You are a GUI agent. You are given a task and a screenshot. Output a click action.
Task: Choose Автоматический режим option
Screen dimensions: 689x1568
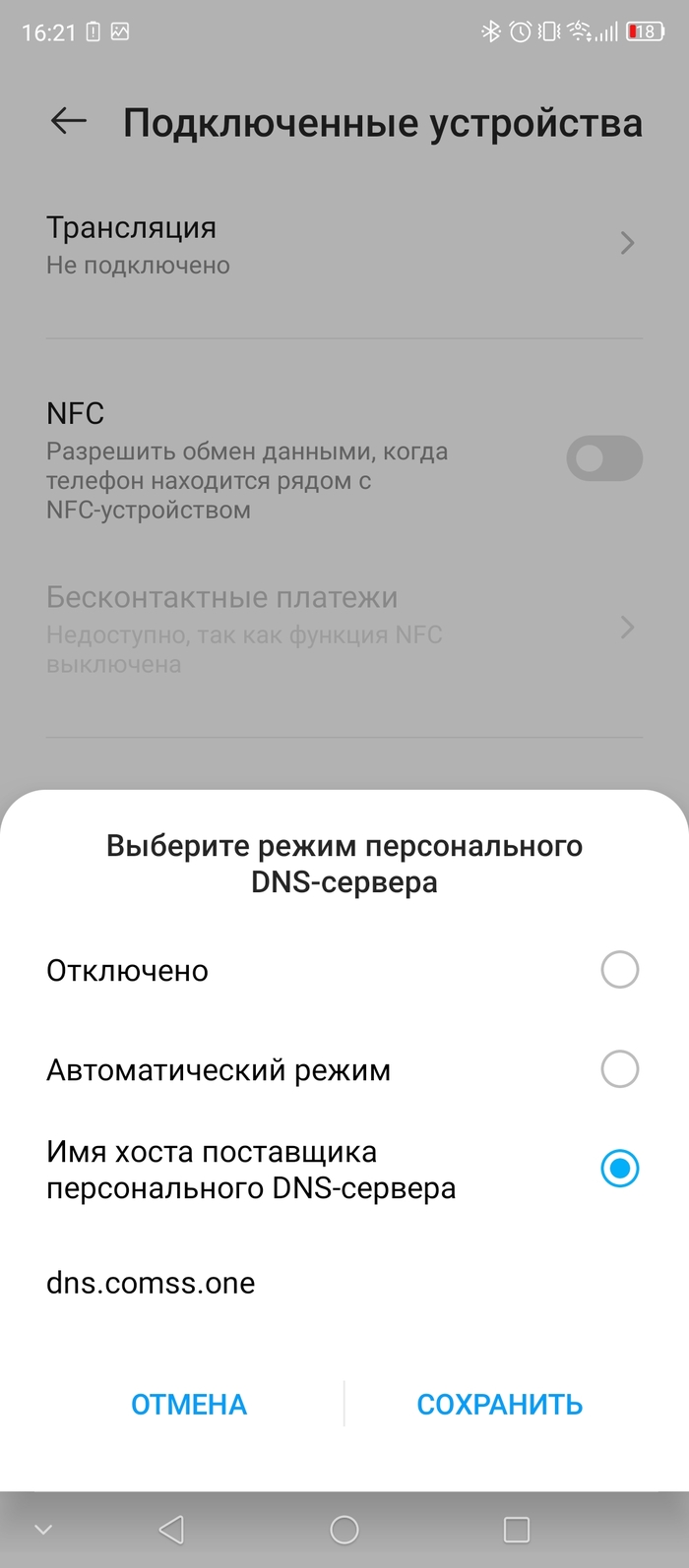click(619, 1069)
